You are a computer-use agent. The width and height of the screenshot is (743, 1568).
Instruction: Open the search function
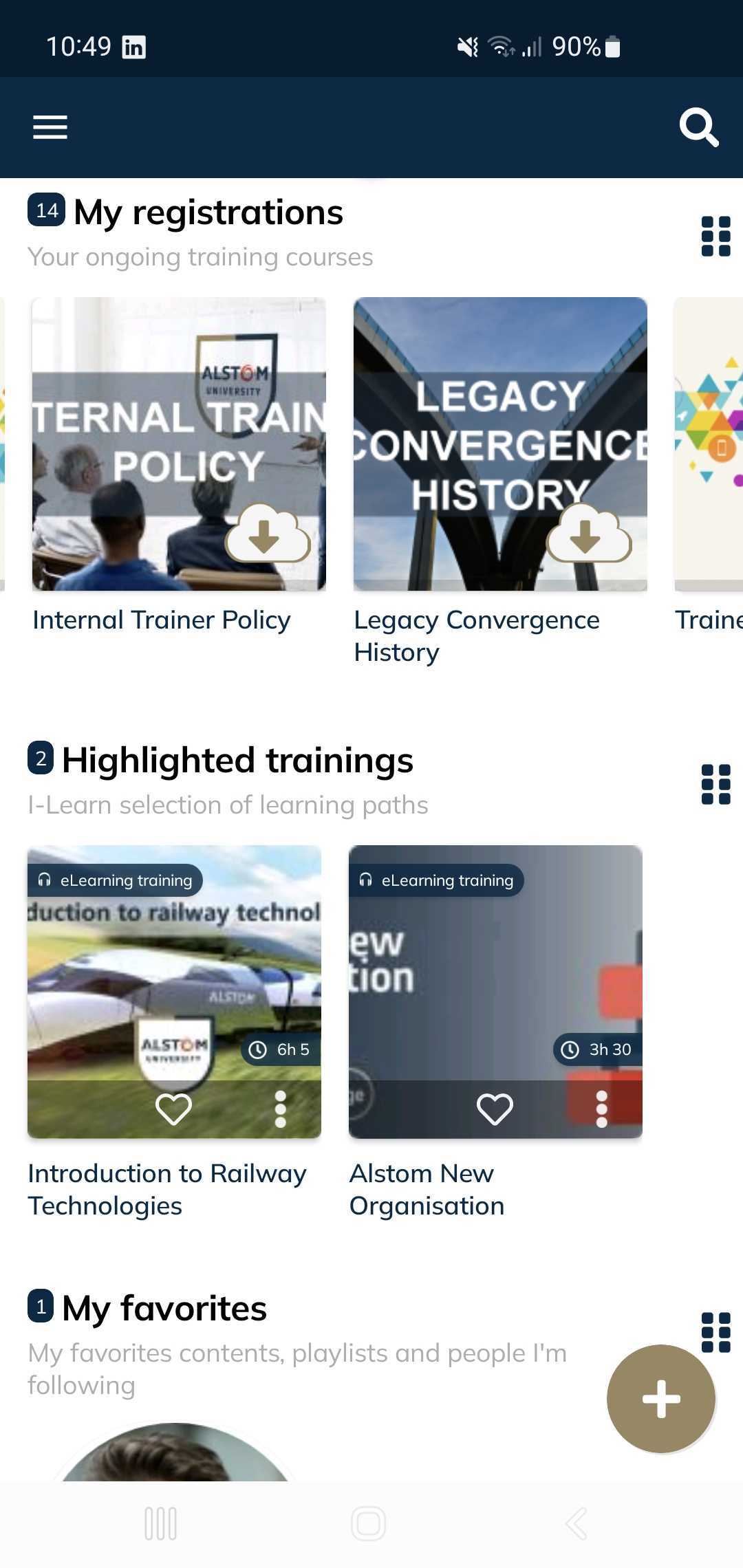[698, 128]
